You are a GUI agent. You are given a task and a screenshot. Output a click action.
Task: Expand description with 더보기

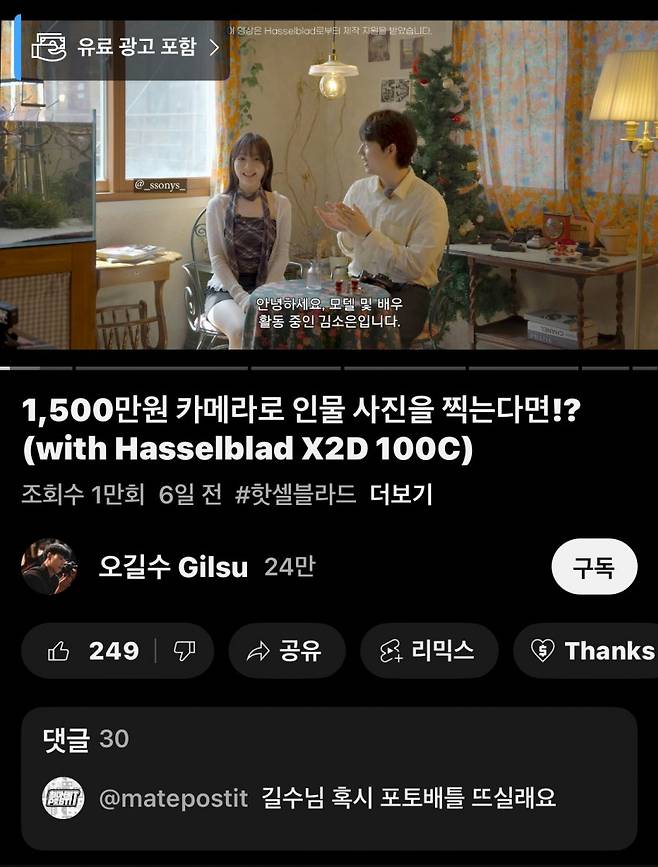(x=400, y=495)
